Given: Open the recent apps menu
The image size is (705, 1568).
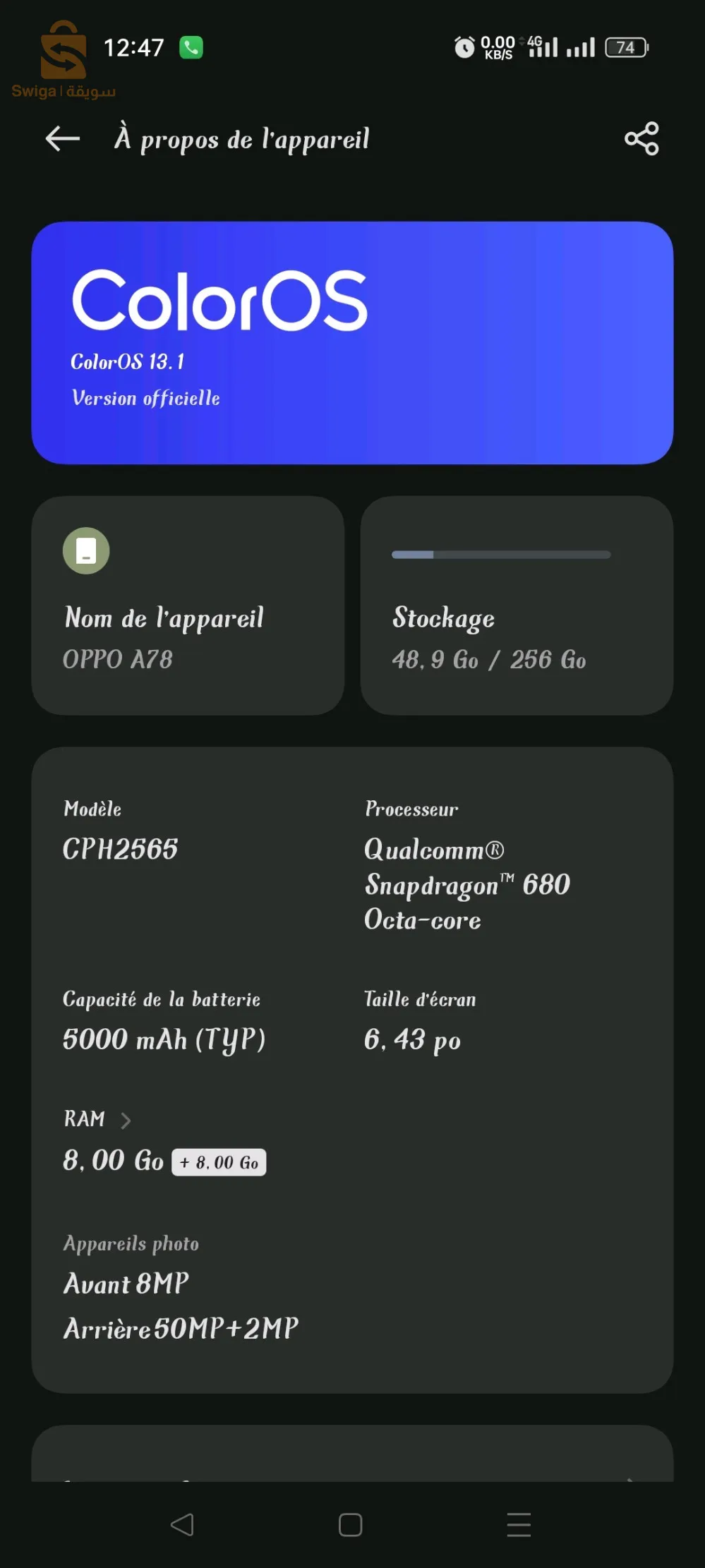Looking at the screenshot, I should 519,1525.
